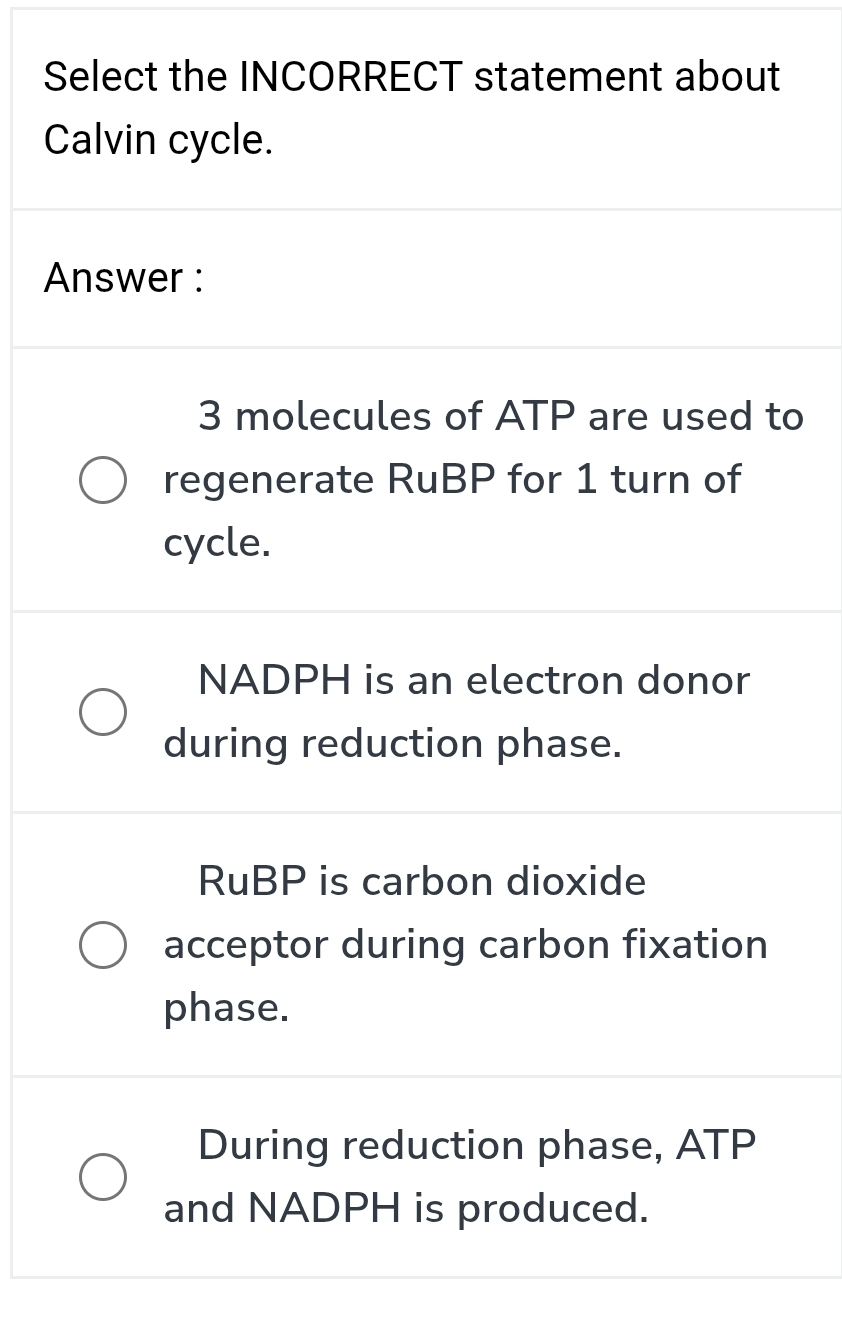Select the last answer about reduction phase
Viewport: 842px width, 1331px height.
(x=103, y=1179)
